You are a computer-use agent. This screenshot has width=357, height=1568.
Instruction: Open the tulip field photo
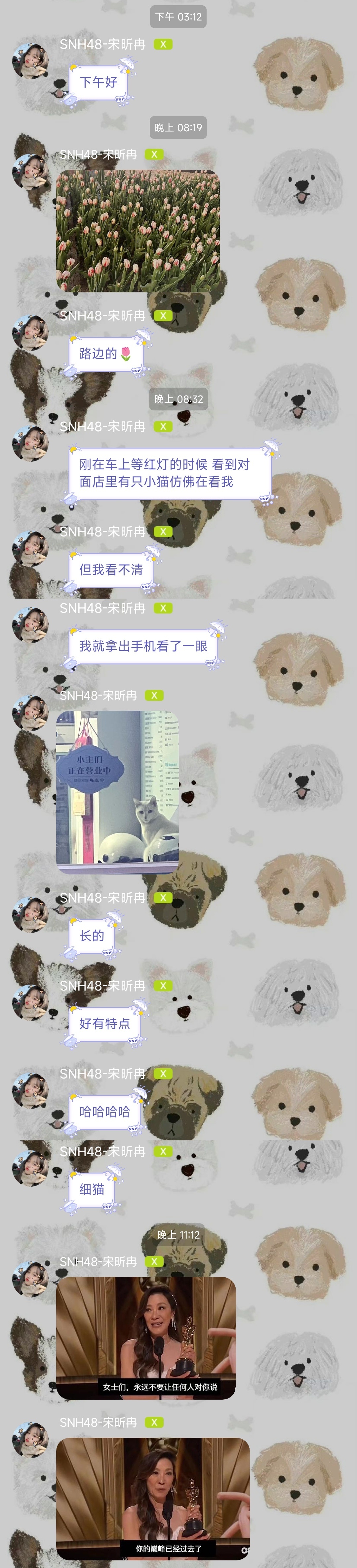(138, 231)
